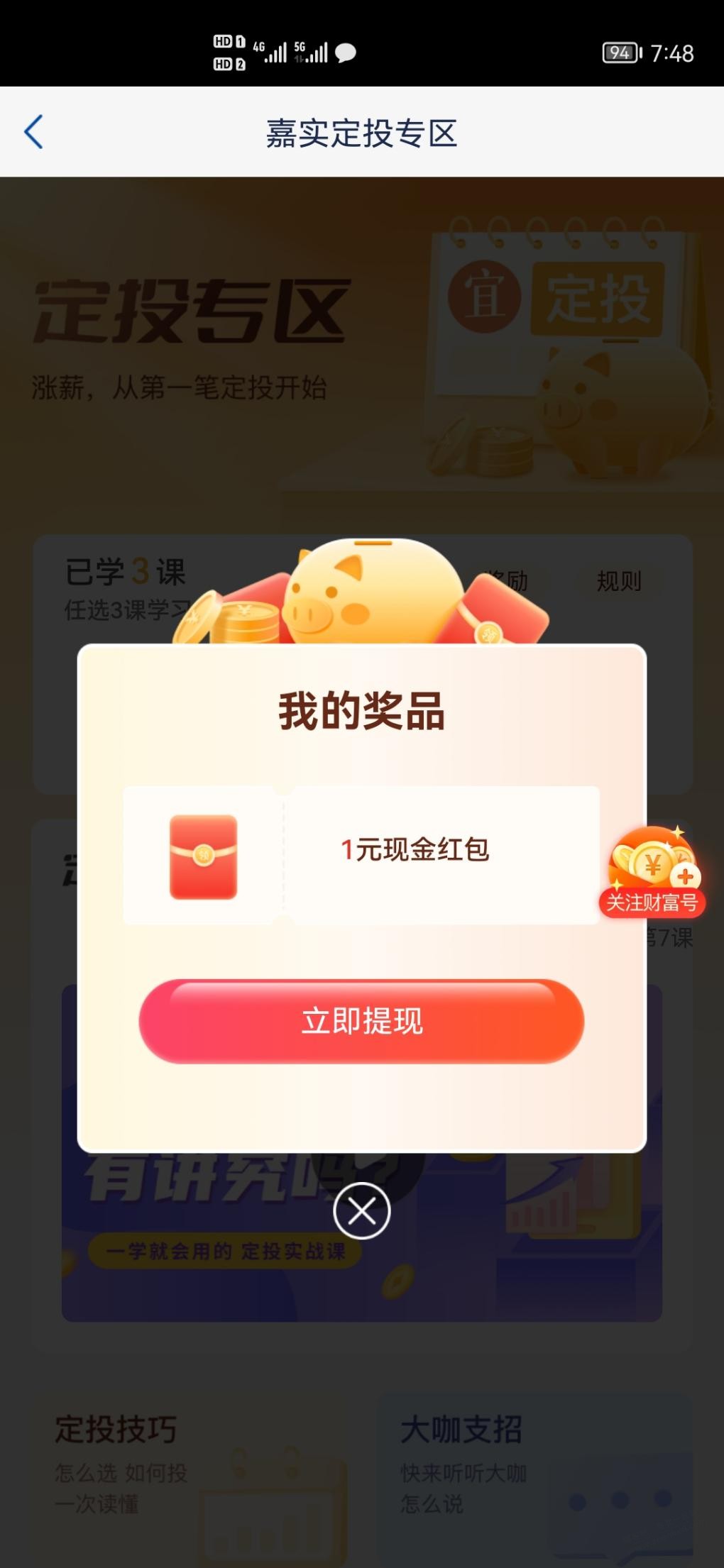Viewport: 724px width, 1568px height.
Task: Tap 立即提现 to withdraw the prize
Action: pyautogui.click(x=361, y=1021)
